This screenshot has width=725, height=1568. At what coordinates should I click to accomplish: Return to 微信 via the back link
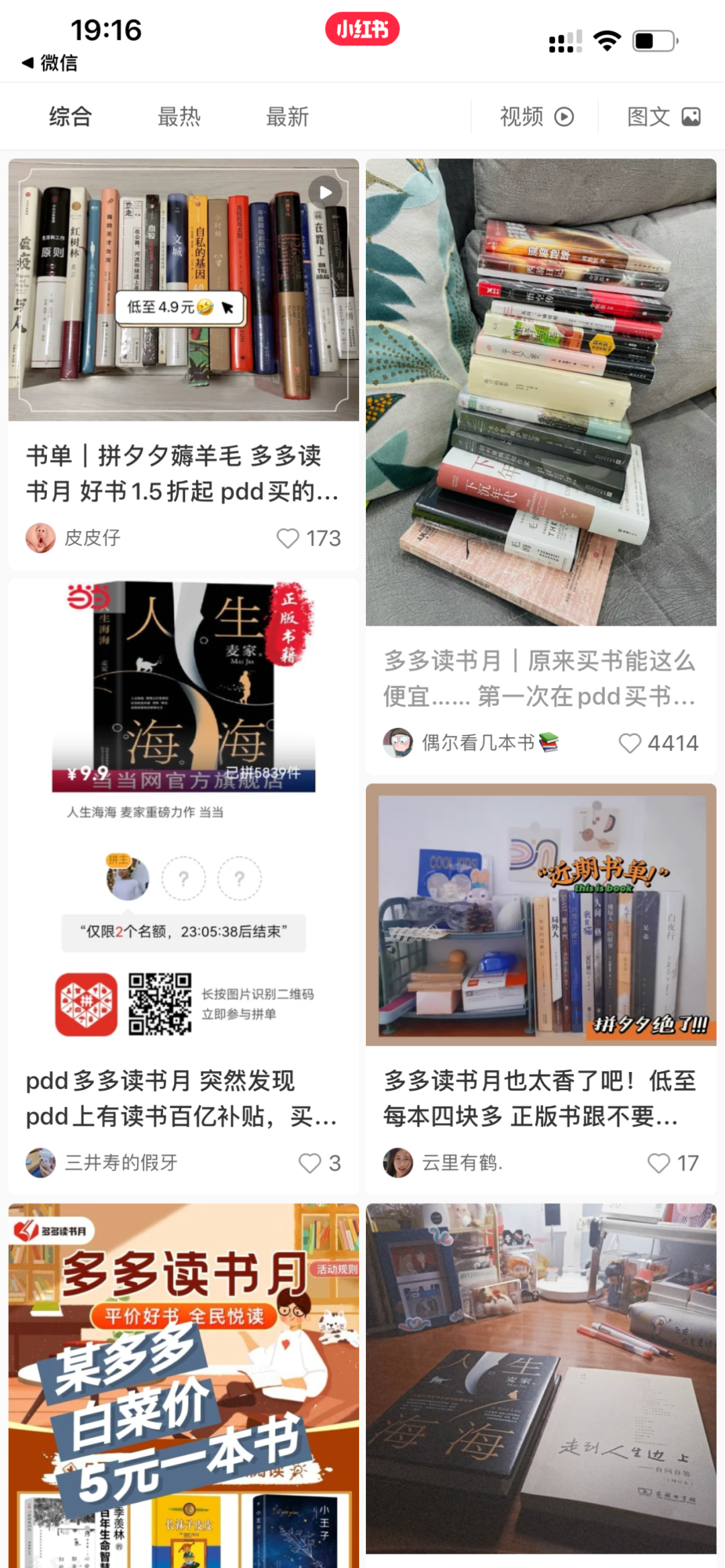click(50, 63)
